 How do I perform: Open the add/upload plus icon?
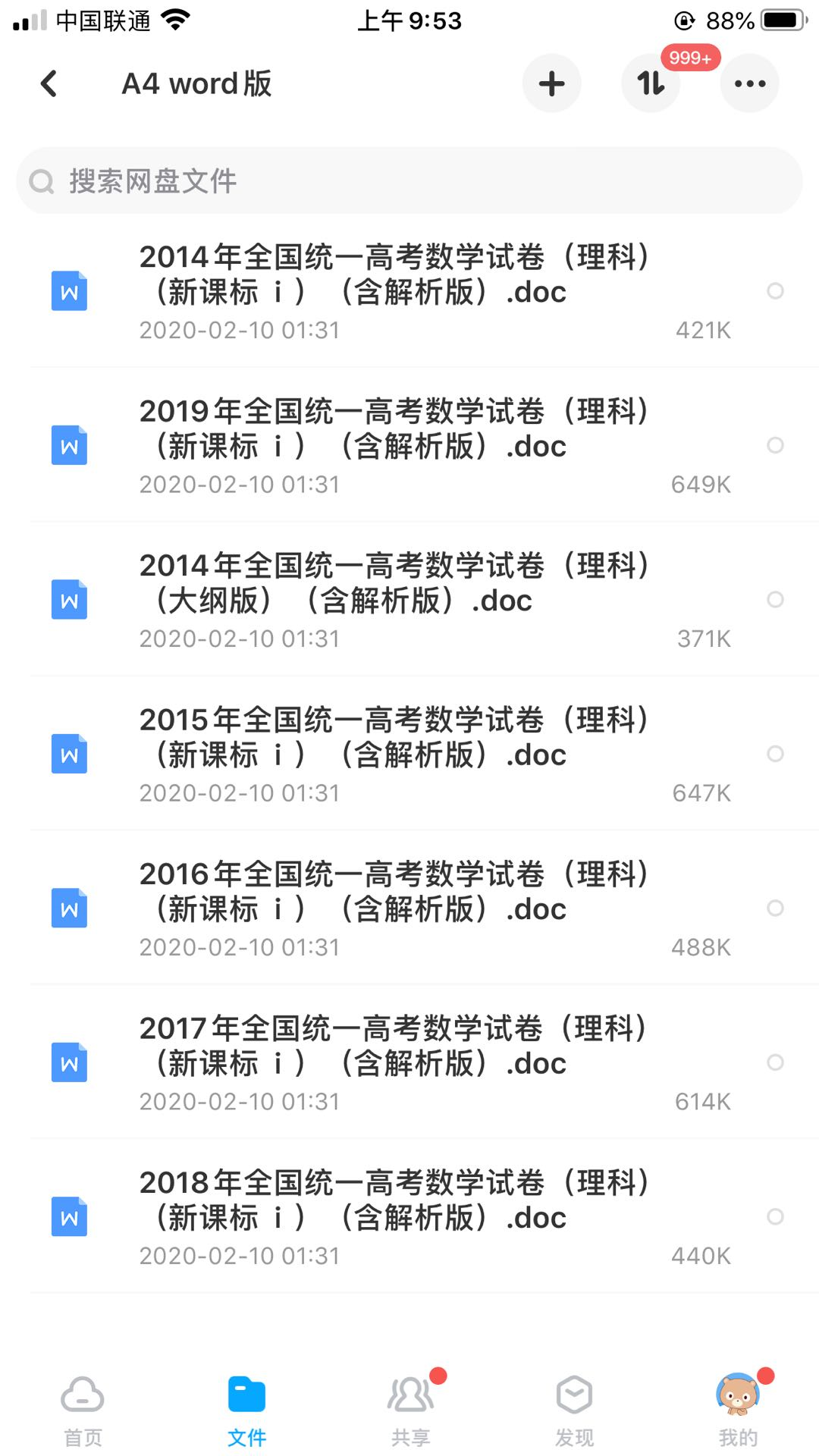point(551,83)
